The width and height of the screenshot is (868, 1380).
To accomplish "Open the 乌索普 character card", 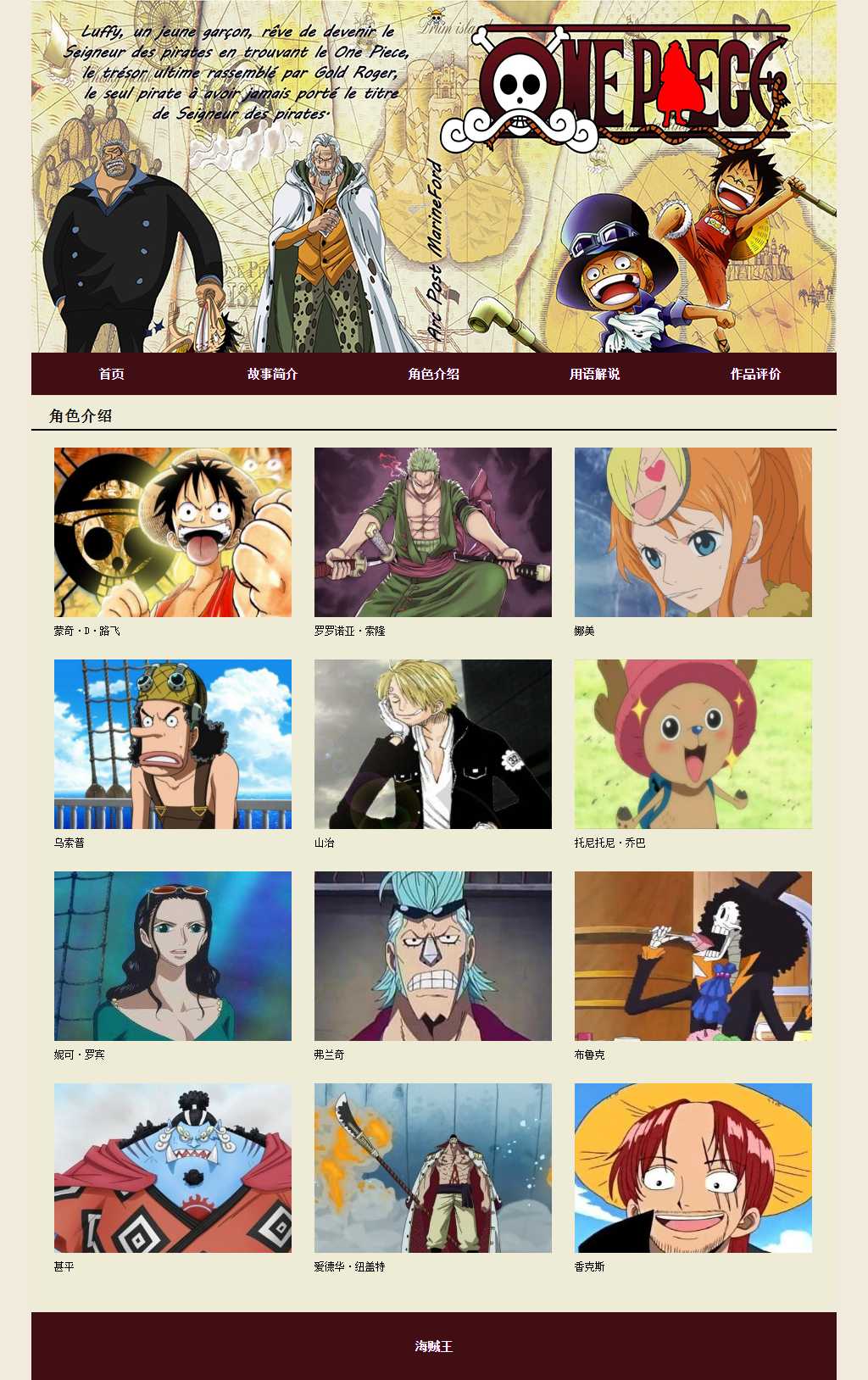I will [173, 744].
